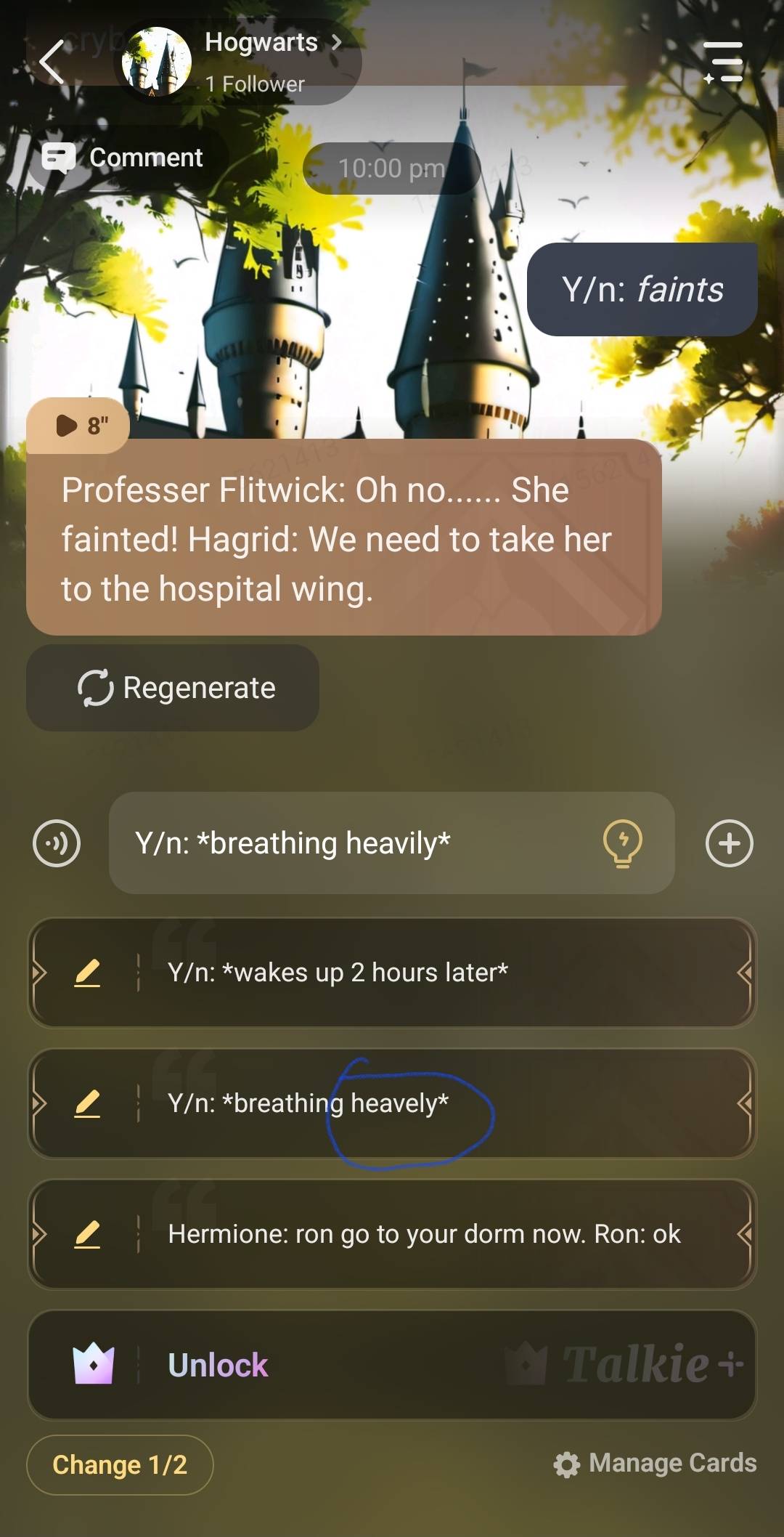784x1537 pixels.
Task: Regenerate the AI reply
Action: 173,688
